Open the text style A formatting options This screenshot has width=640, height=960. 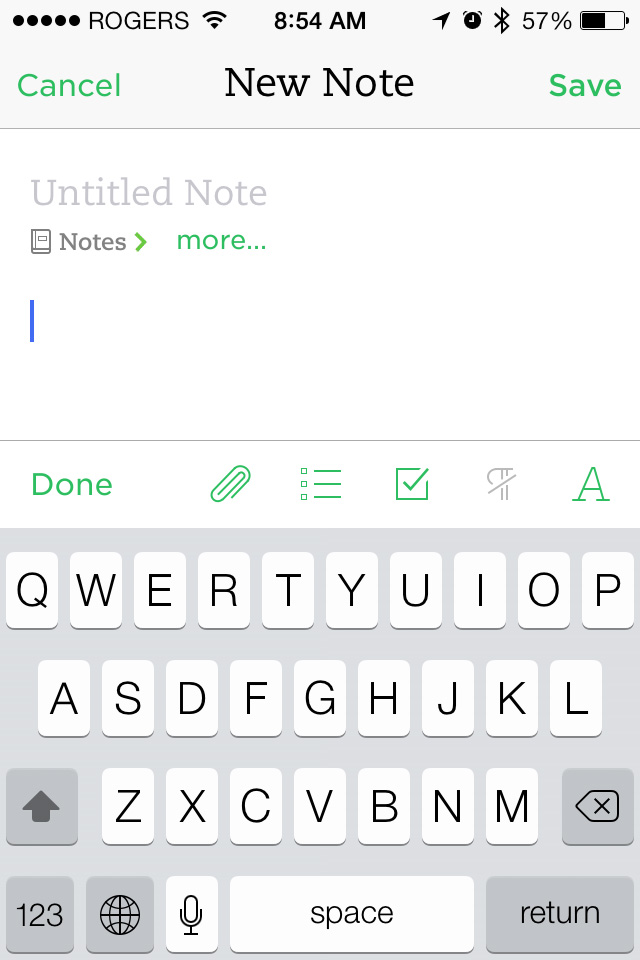click(591, 485)
